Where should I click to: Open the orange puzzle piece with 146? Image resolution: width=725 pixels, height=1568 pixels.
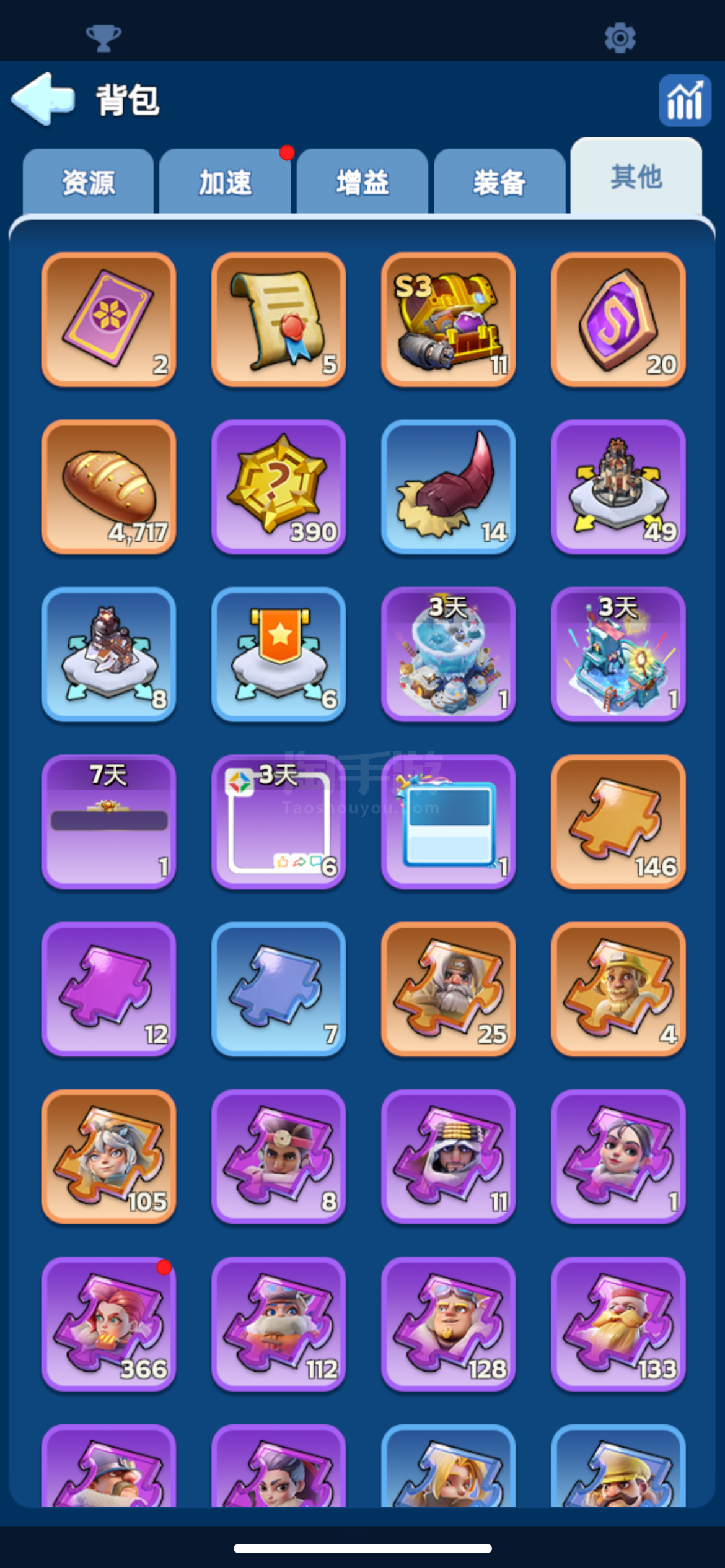618,821
